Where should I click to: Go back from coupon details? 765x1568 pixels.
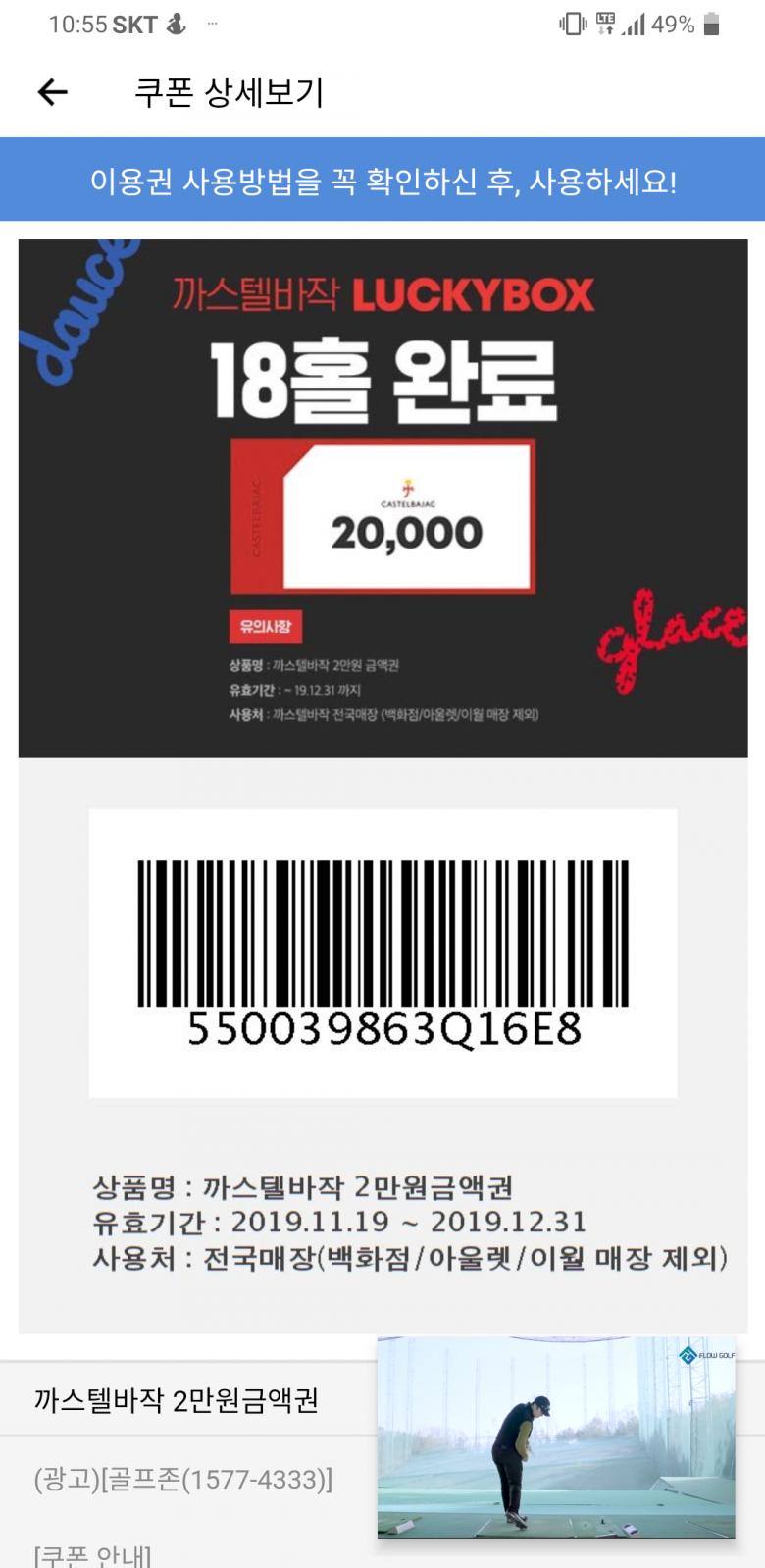pyautogui.click(x=52, y=92)
